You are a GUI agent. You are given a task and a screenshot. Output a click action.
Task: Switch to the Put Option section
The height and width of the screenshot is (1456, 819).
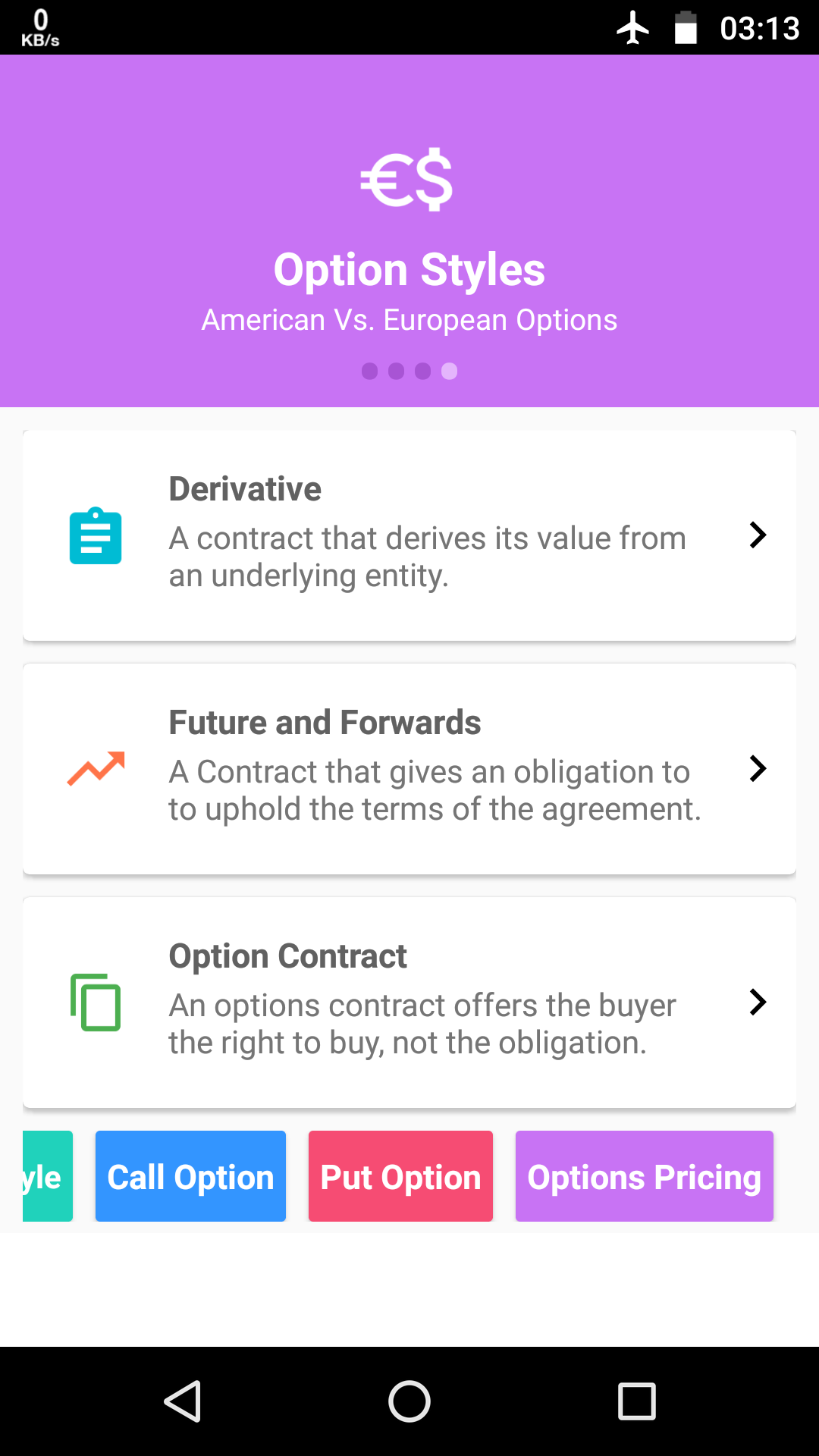click(400, 1177)
